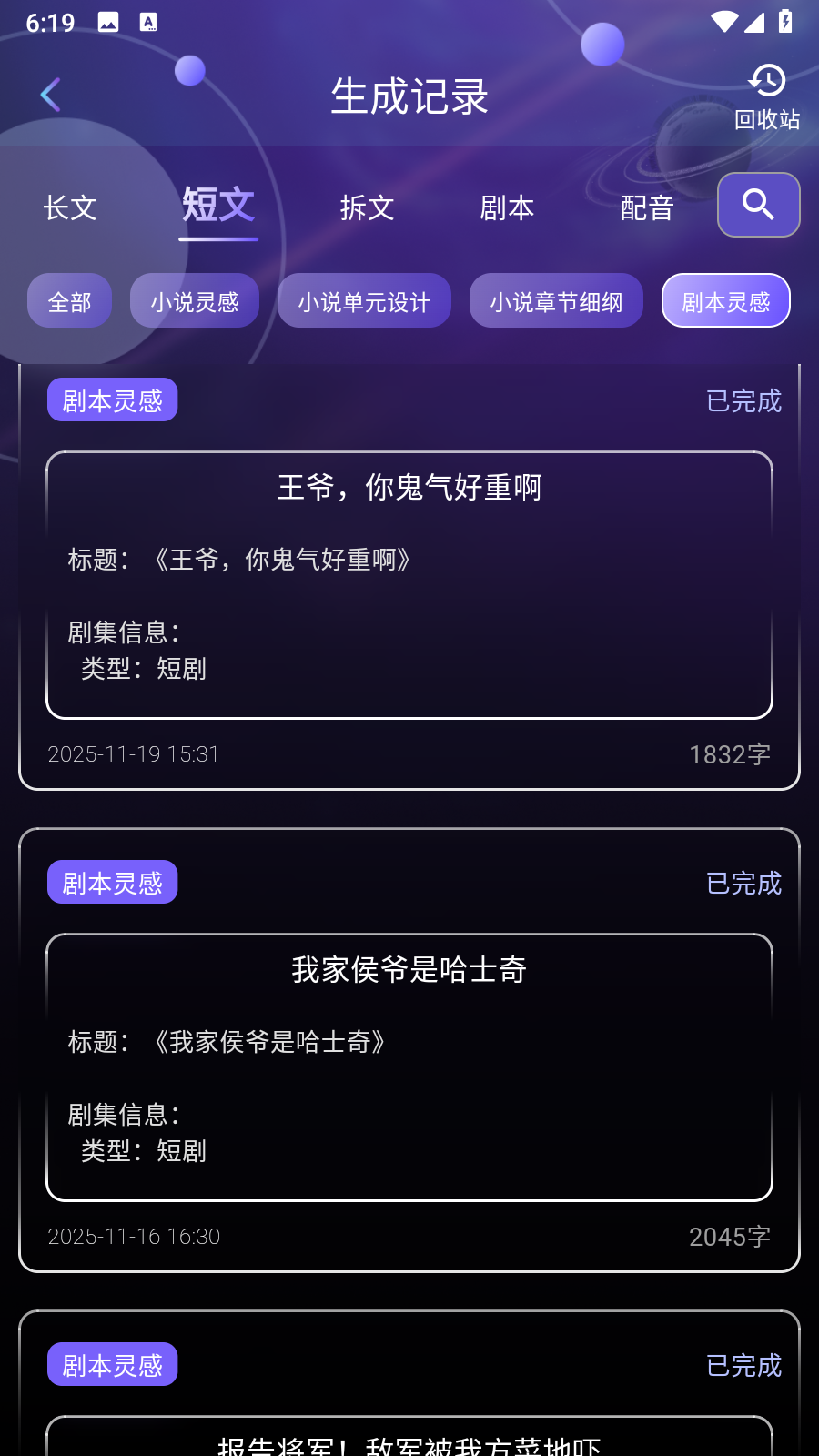Switch to the 长文 tab

pos(70,207)
